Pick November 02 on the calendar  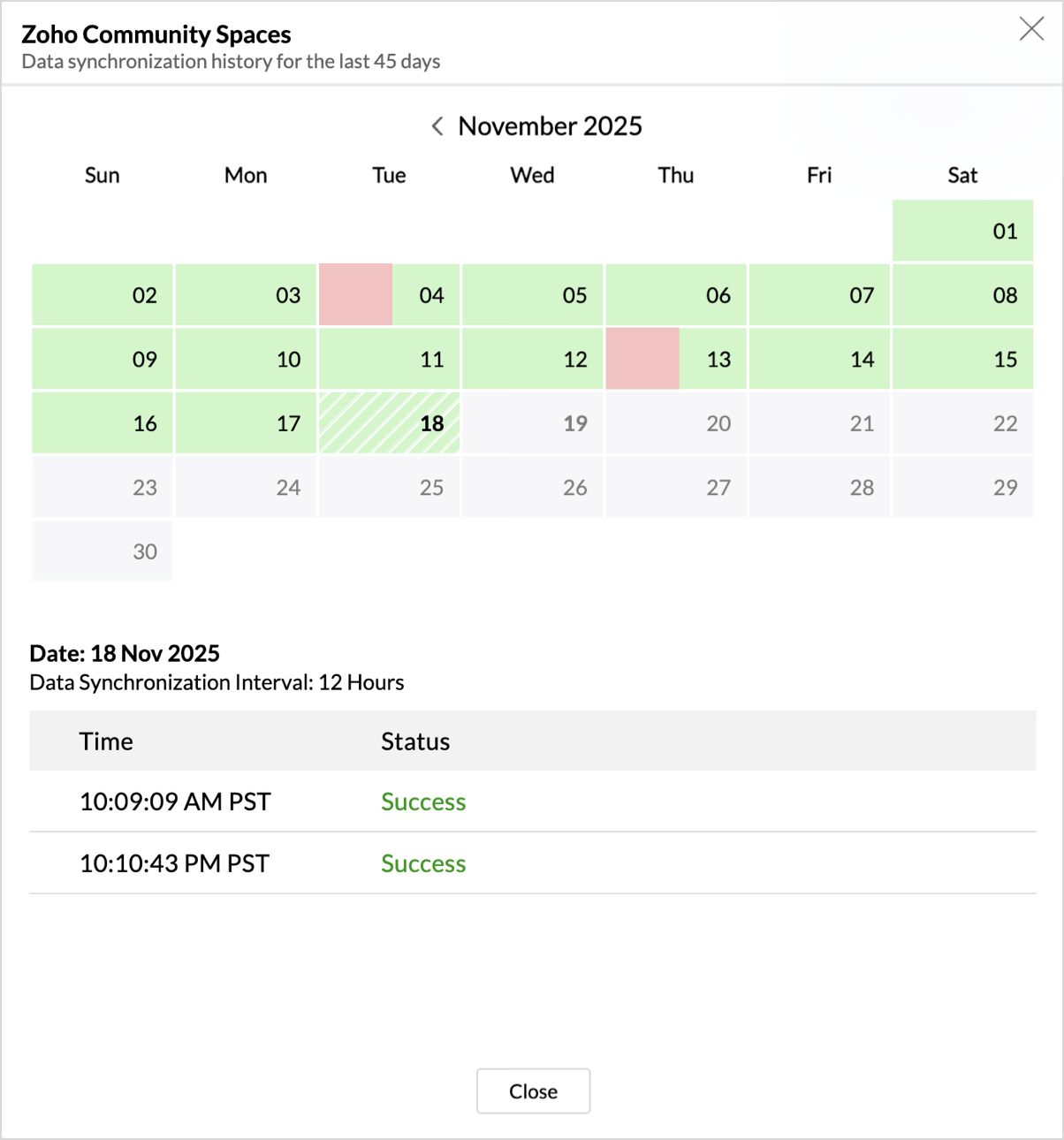coord(103,295)
